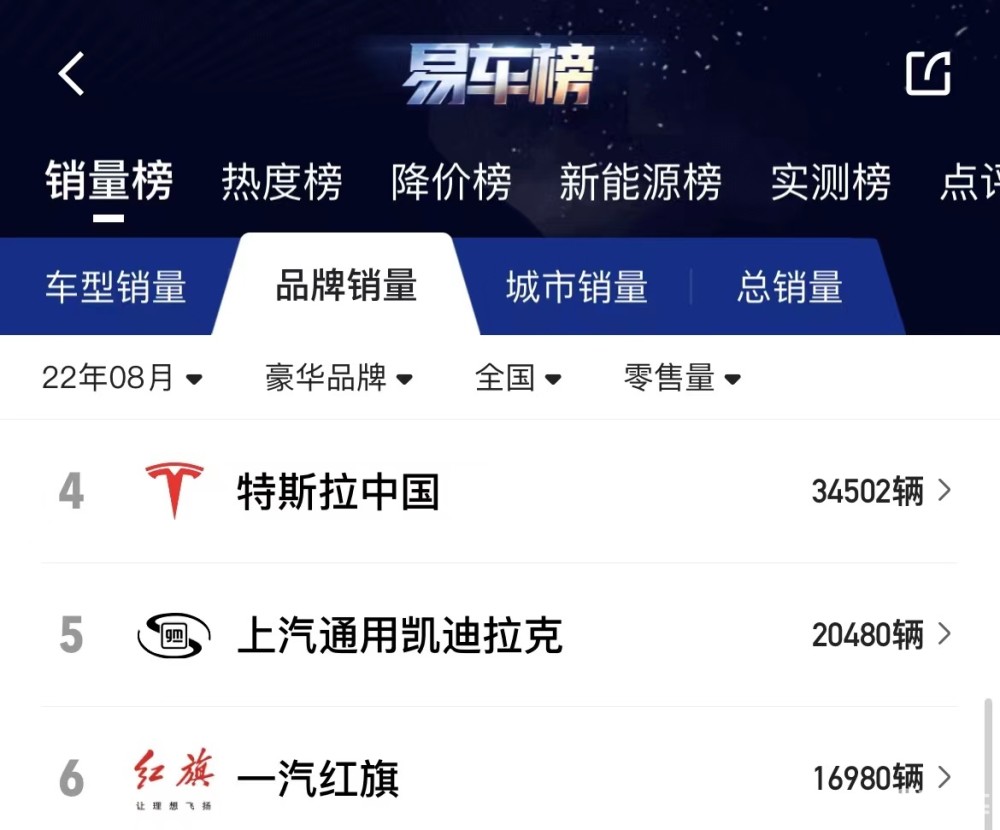Screen dimensions: 1000x830
Task: Select the 销量榜 tab
Action: 109,183
